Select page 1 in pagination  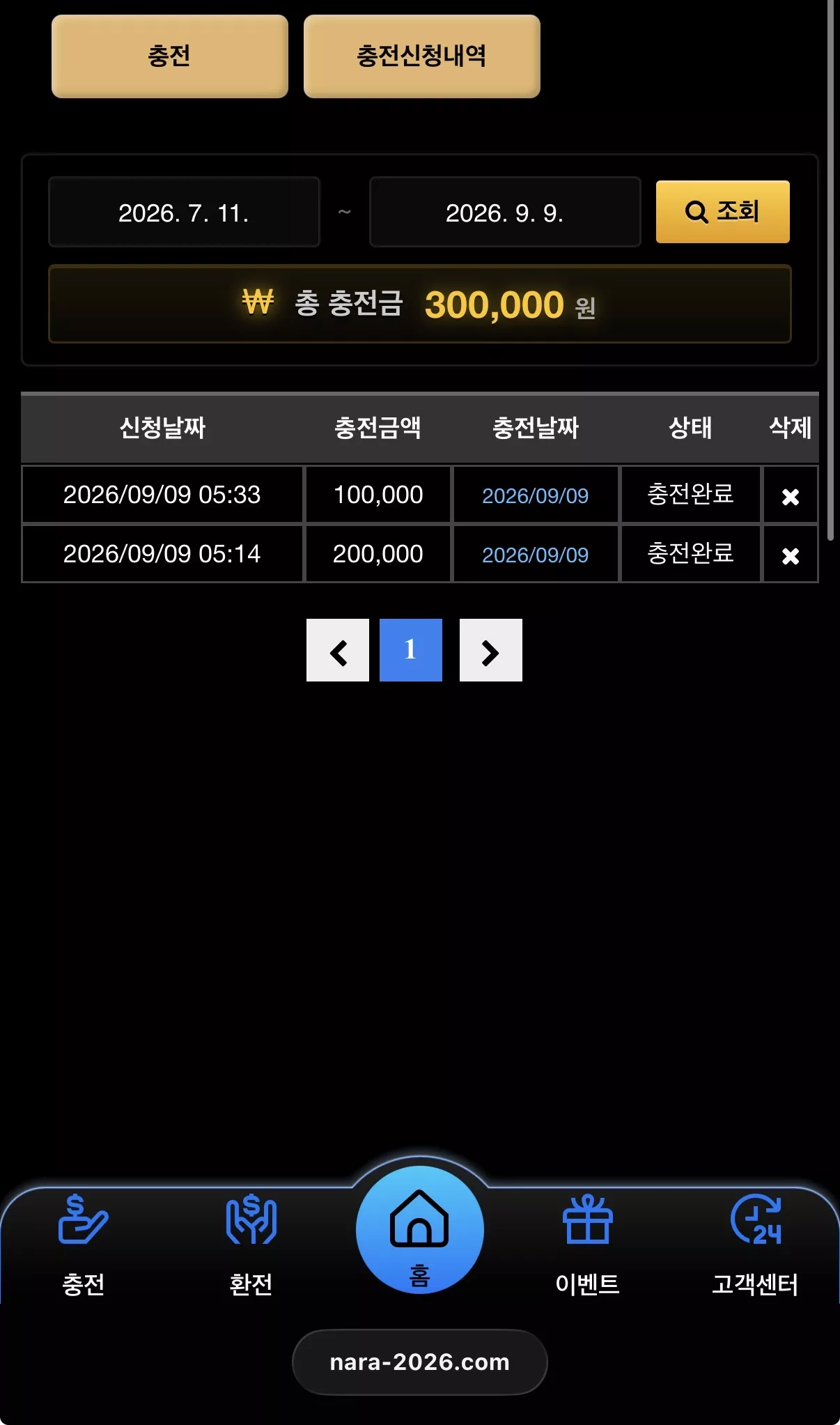coord(411,650)
